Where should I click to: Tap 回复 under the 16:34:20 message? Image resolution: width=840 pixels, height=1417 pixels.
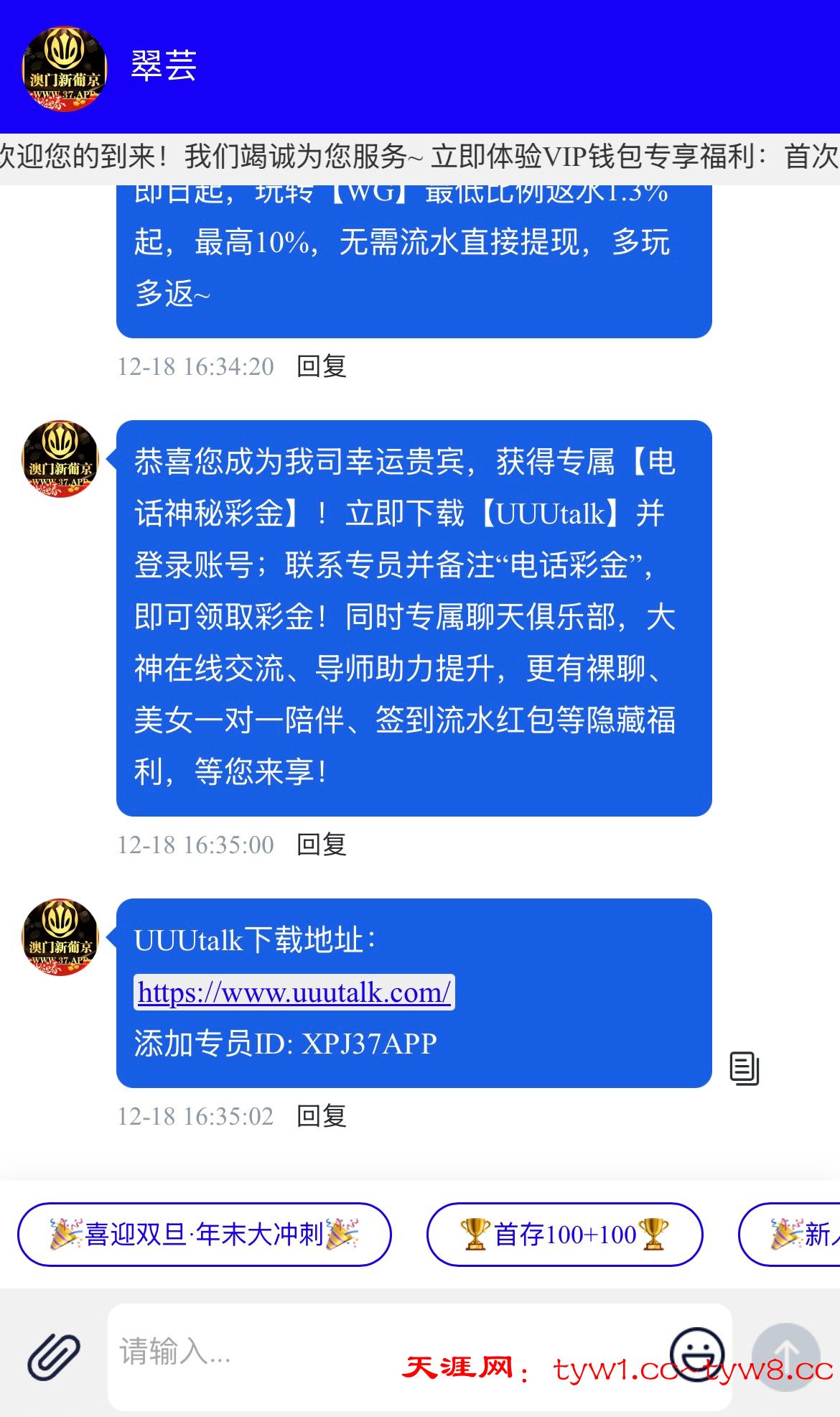[322, 366]
